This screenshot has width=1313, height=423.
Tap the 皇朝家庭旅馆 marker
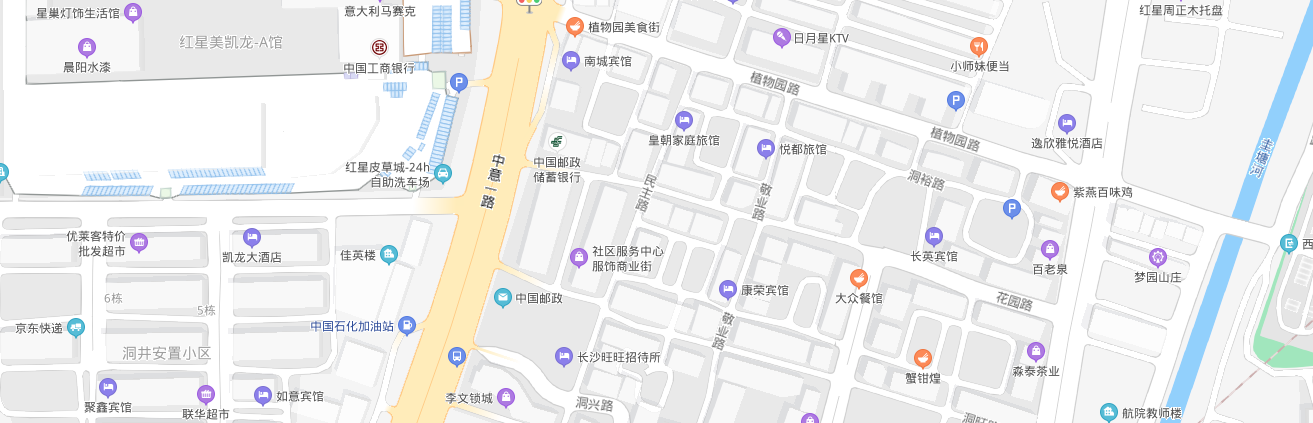[x=684, y=120]
